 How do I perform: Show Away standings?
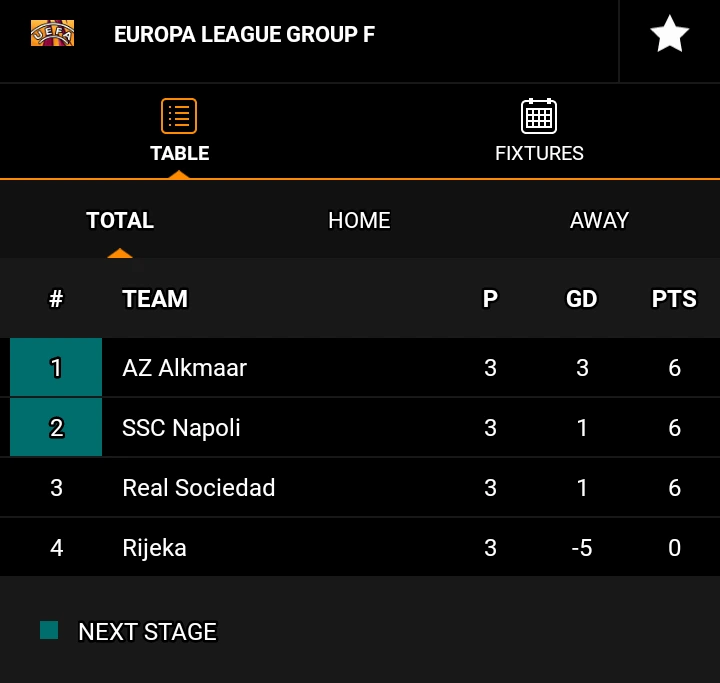tap(599, 221)
